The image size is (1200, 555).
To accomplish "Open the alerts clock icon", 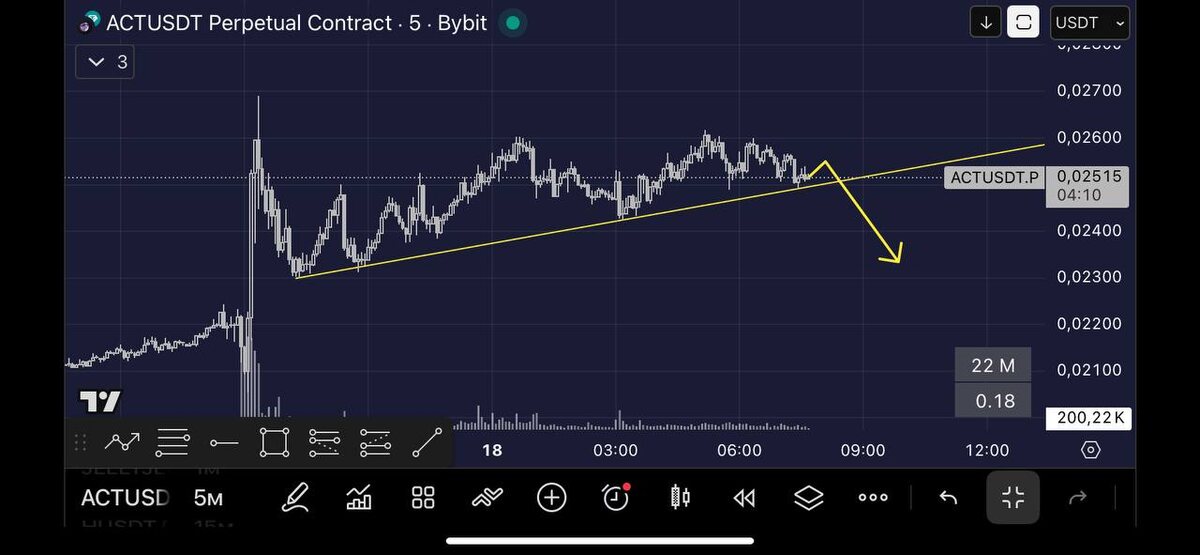I will pyautogui.click(x=616, y=497).
